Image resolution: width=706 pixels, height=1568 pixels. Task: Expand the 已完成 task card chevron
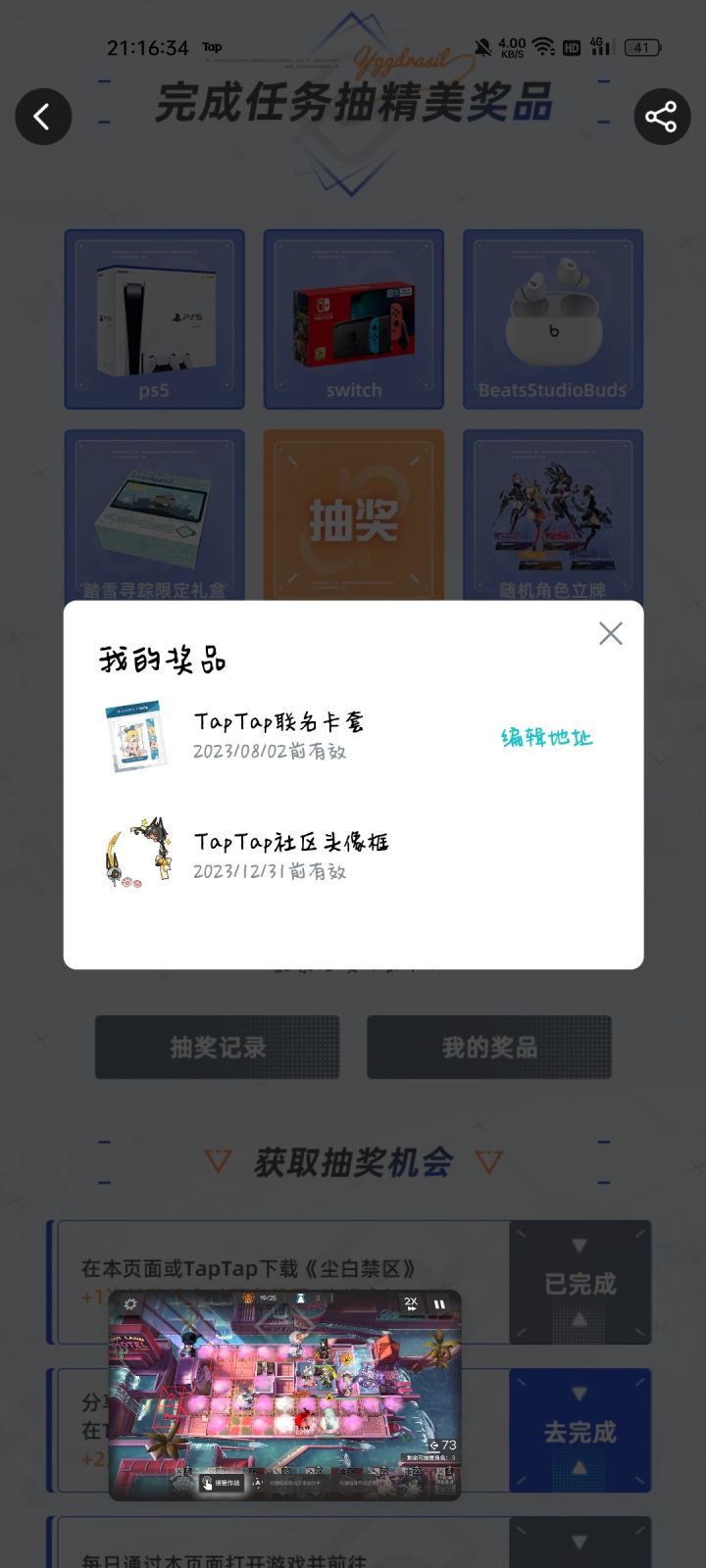point(580,1246)
